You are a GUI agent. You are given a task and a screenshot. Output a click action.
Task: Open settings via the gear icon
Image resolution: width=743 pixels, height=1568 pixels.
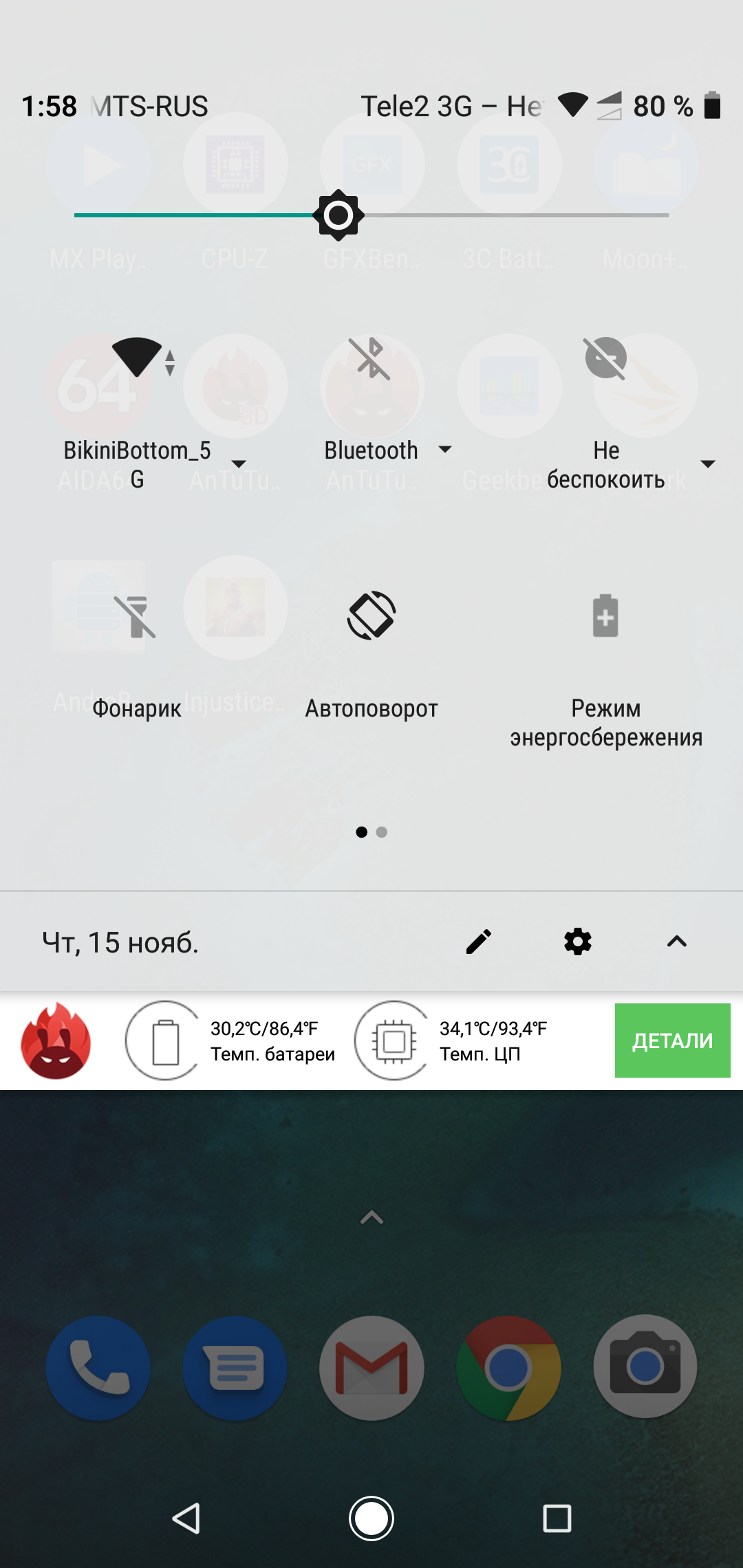tap(578, 941)
